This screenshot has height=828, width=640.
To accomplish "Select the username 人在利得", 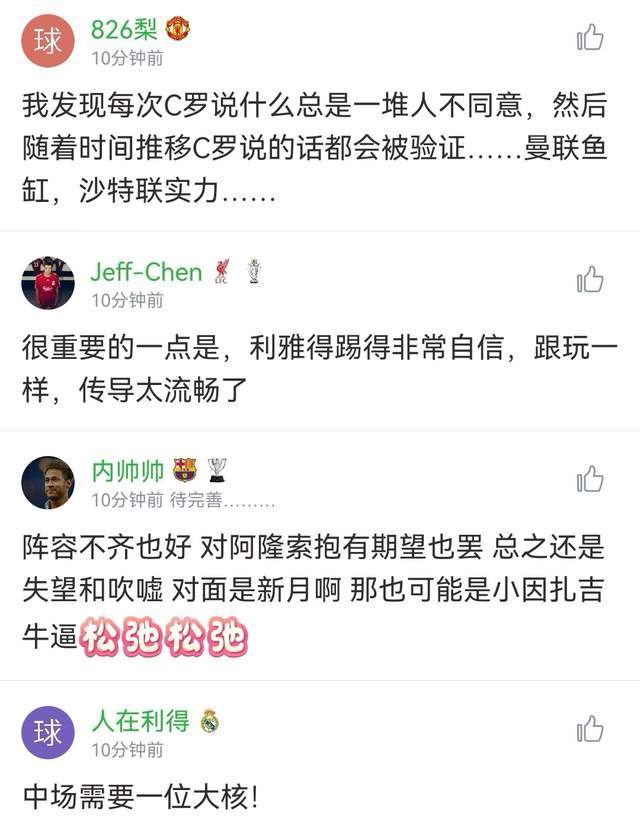I will click(x=142, y=720).
